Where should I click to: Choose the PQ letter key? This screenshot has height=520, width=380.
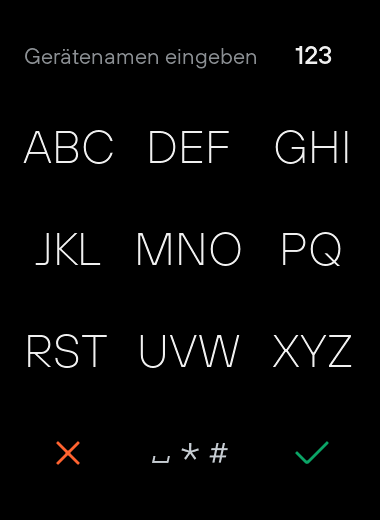[x=311, y=250]
